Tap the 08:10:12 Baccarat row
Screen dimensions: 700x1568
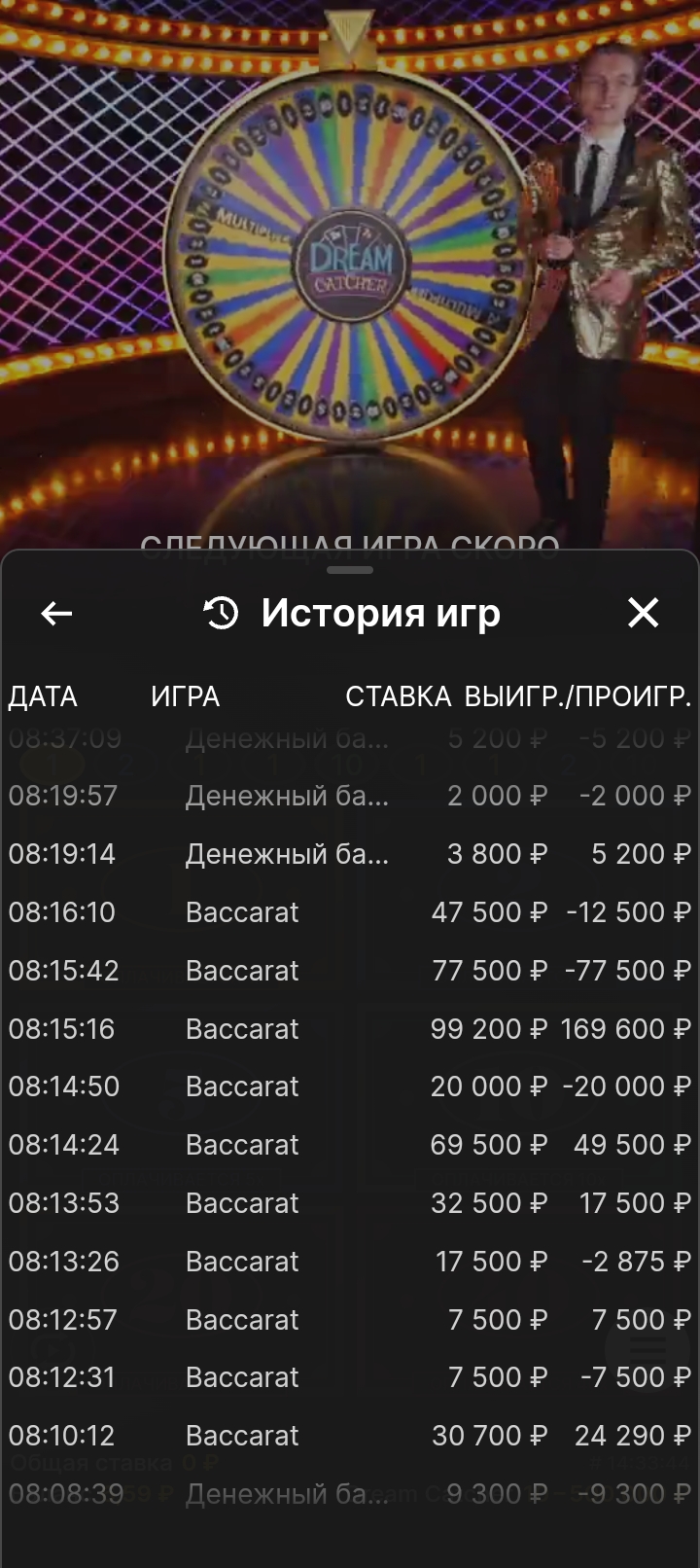[x=350, y=1436]
